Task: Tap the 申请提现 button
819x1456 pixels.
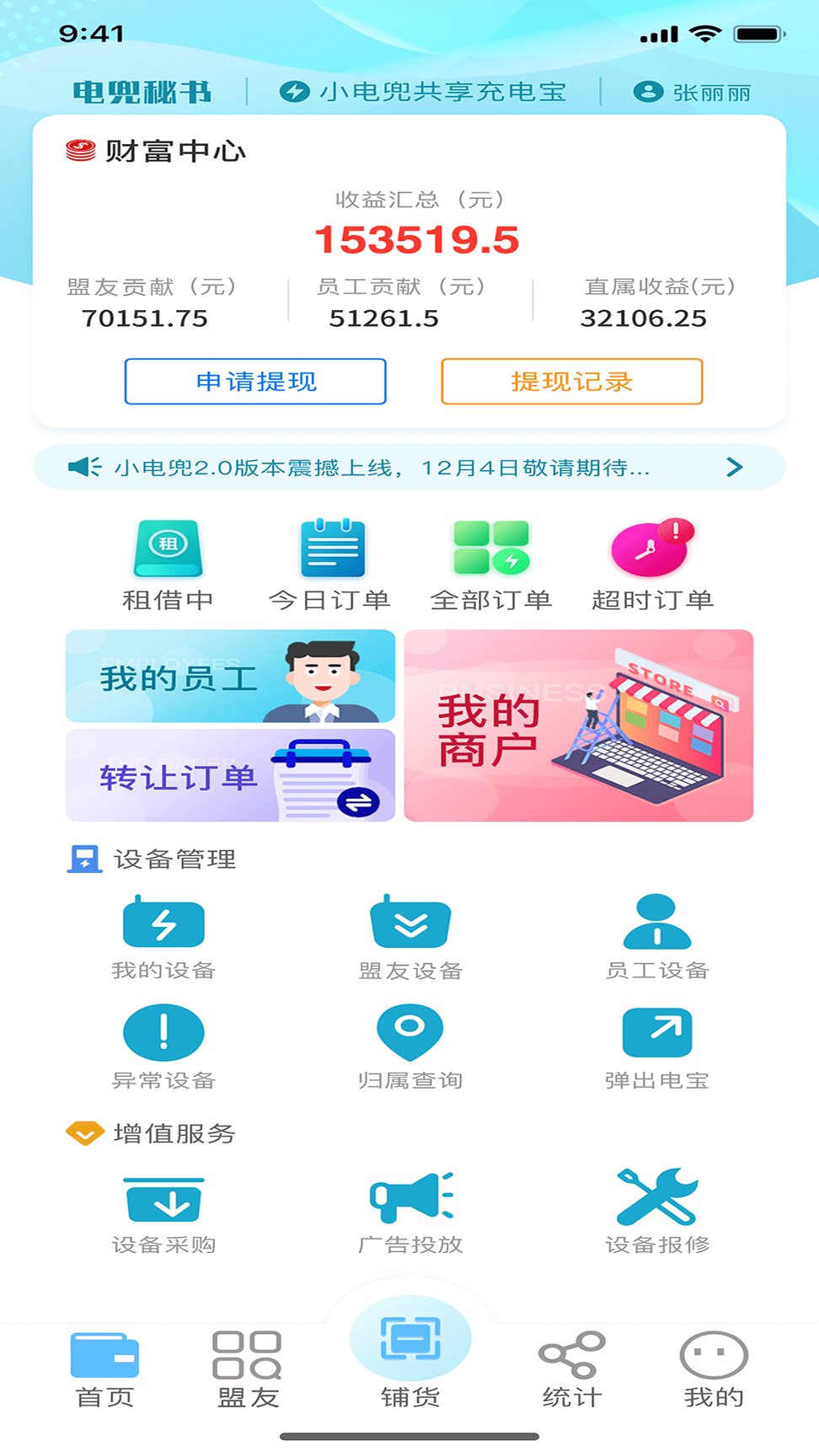Action: [255, 382]
